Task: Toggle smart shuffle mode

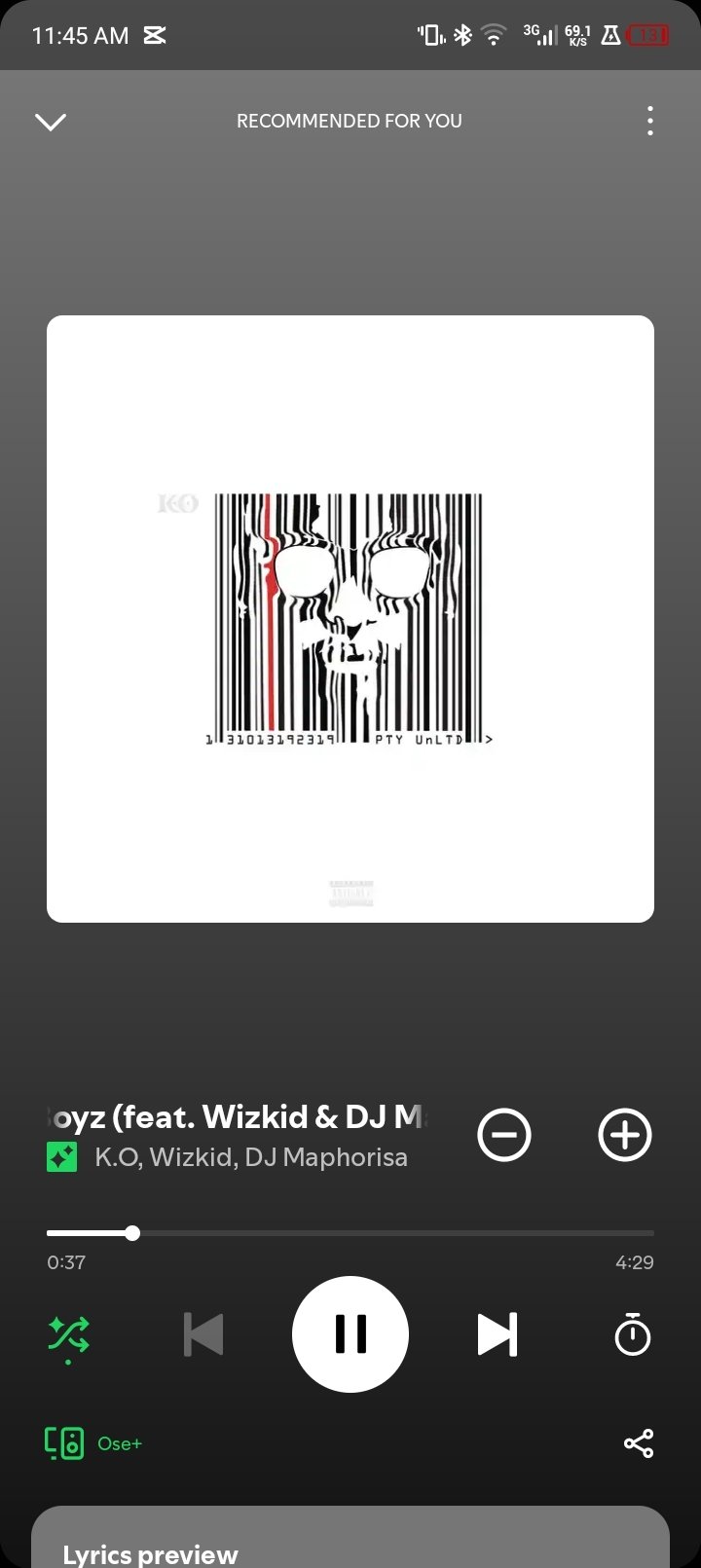Action: click(x=68, y=1334)
